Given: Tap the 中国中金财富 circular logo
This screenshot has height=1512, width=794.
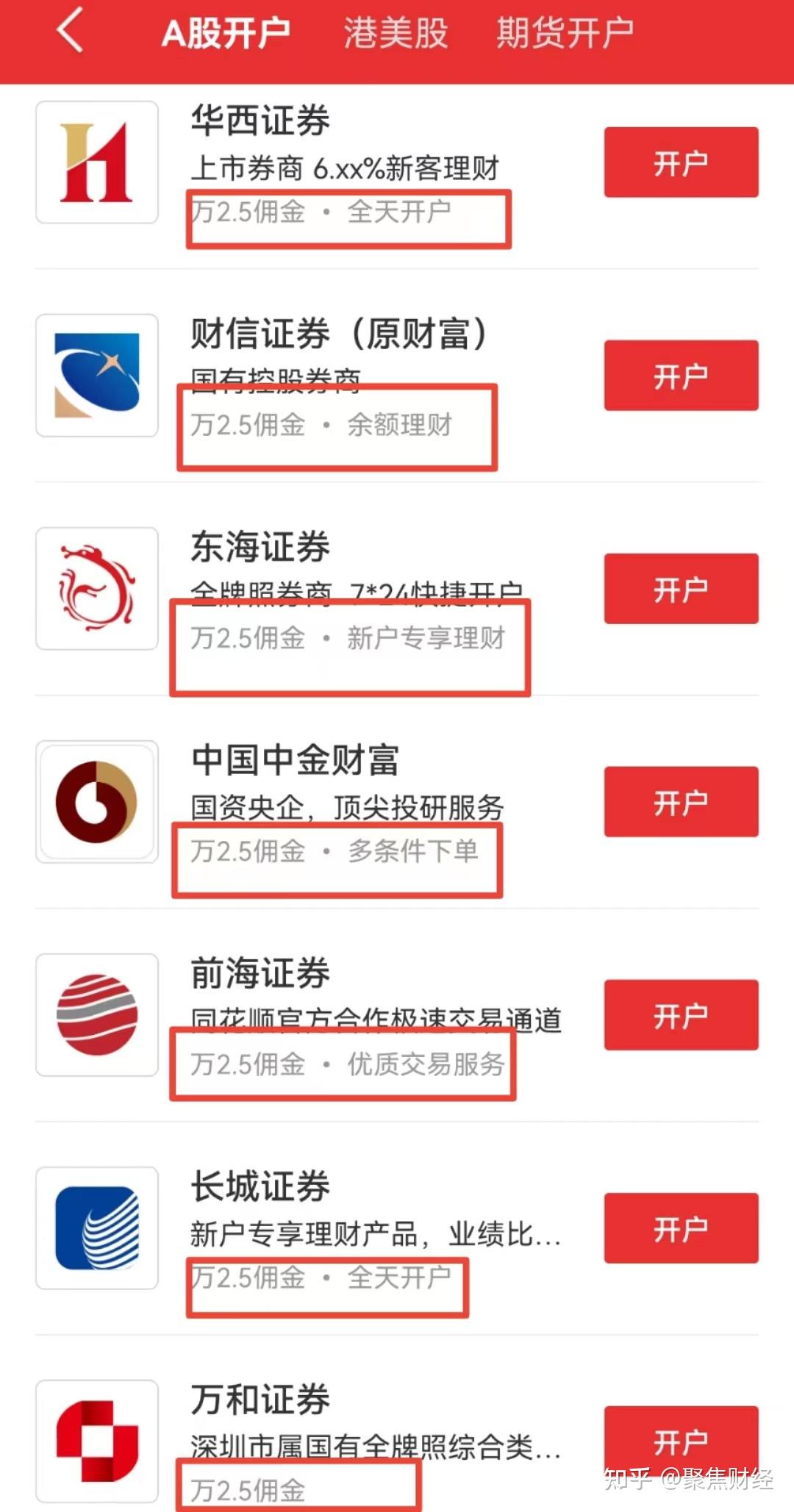Looking at the screenshot, I should 96,801.
